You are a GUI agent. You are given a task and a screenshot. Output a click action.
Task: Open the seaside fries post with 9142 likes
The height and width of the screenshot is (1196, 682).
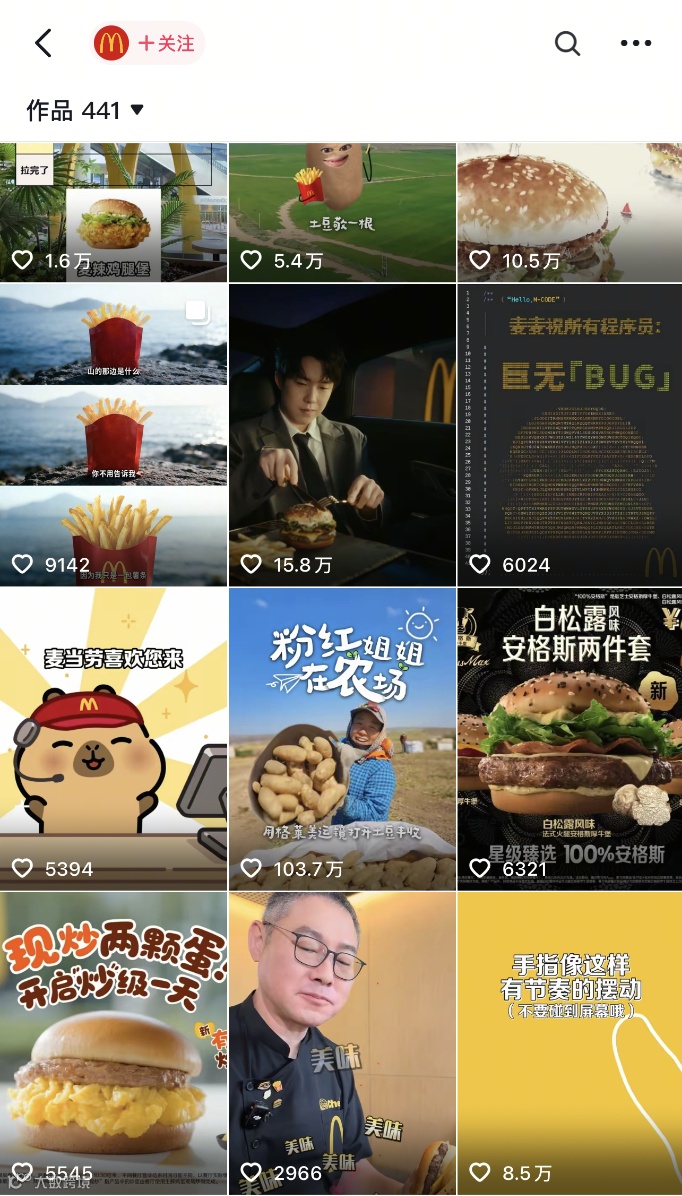113,435
